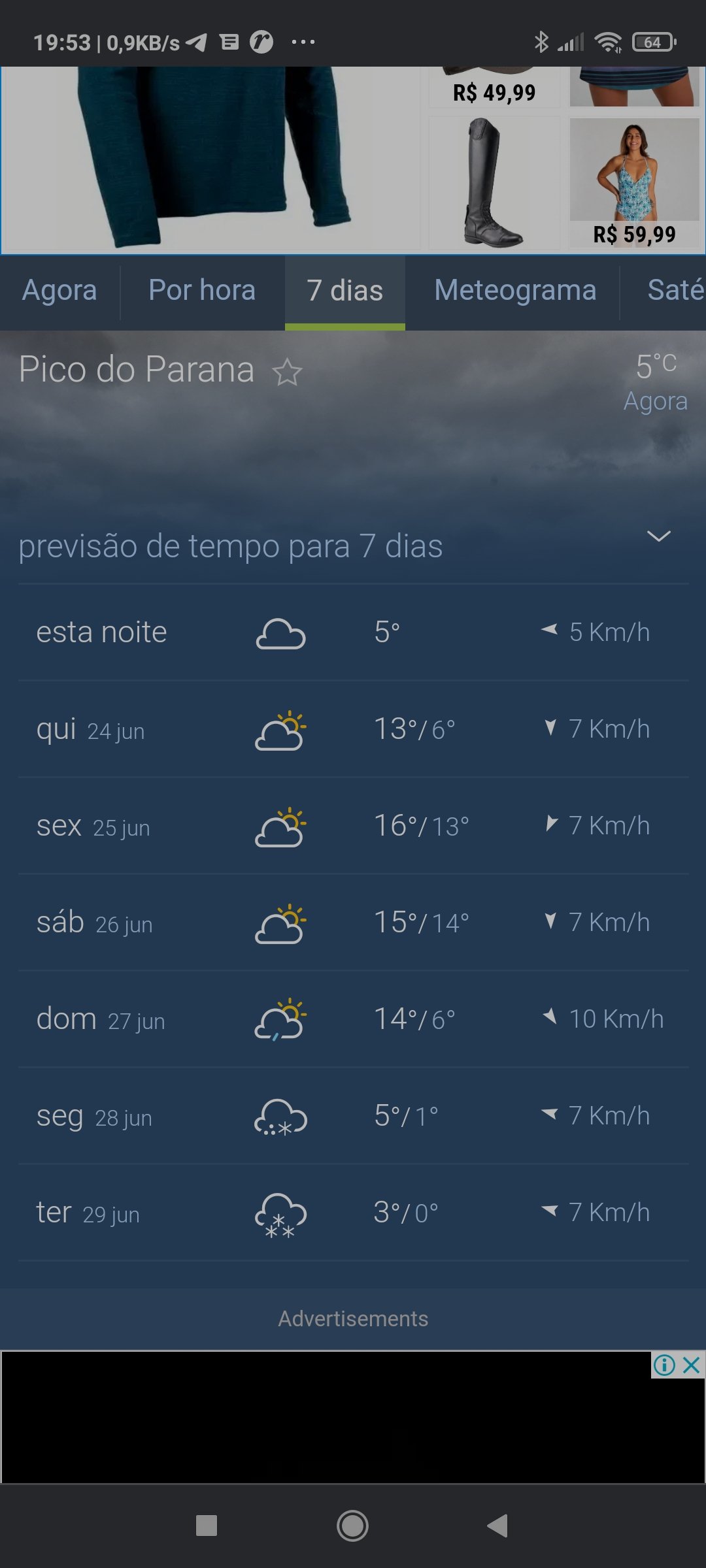Switch to the Agora tab
This screenshot has width=706, height=1568.
pos(59,291)
